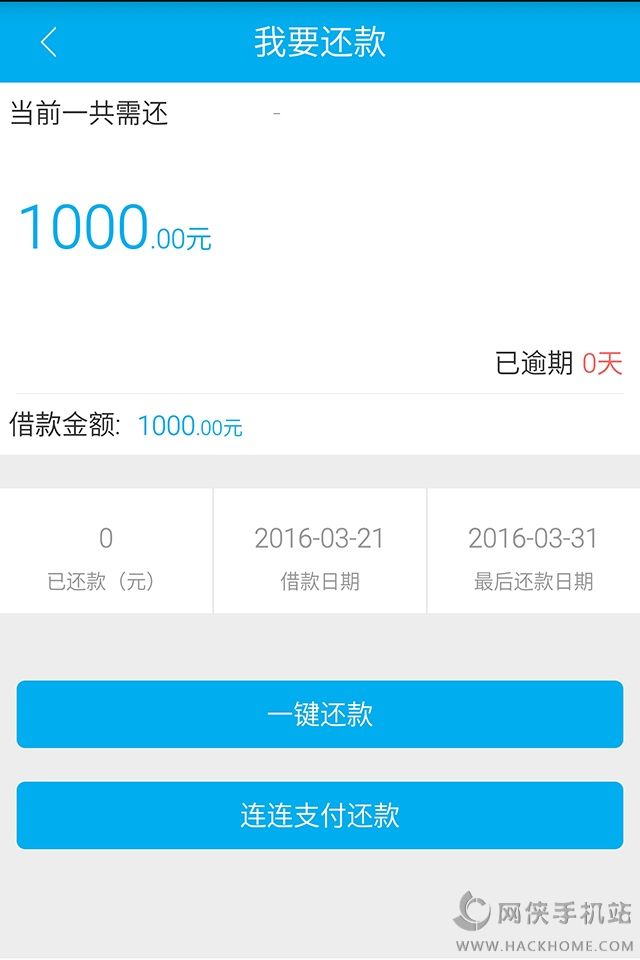Choose 连连支付还款 to repay
Image resolution: width=640 pixels, height=960 pixels.
click(x=320, y=815)
